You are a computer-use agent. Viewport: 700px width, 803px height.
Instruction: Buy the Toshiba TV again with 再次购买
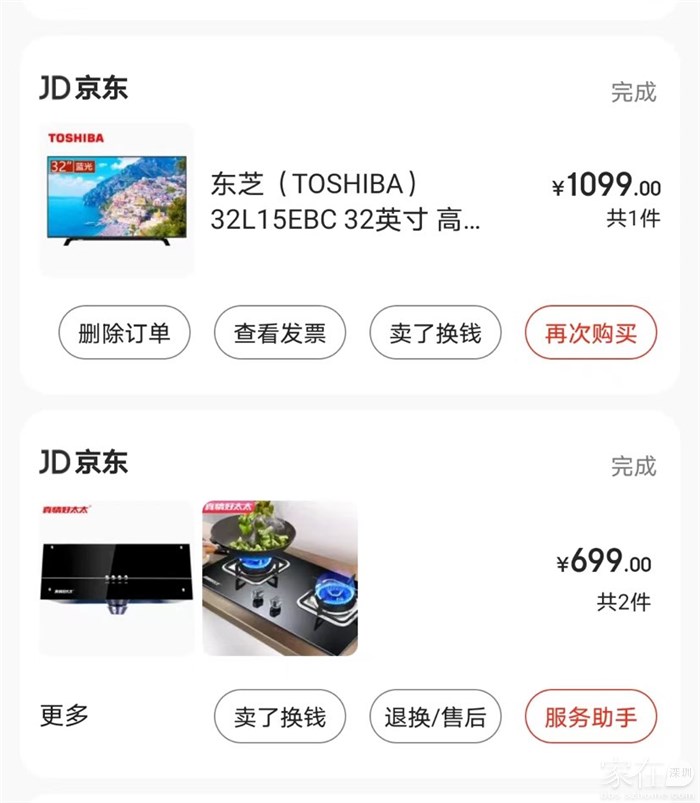(590, 333)
